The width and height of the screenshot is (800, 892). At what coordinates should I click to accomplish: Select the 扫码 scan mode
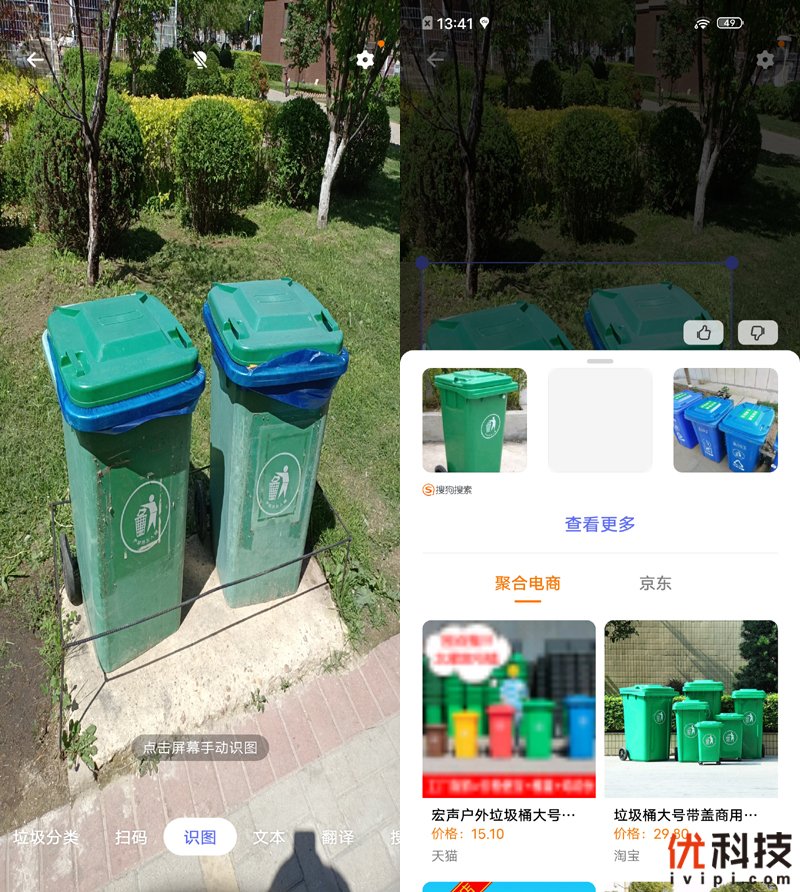point(131,839)
